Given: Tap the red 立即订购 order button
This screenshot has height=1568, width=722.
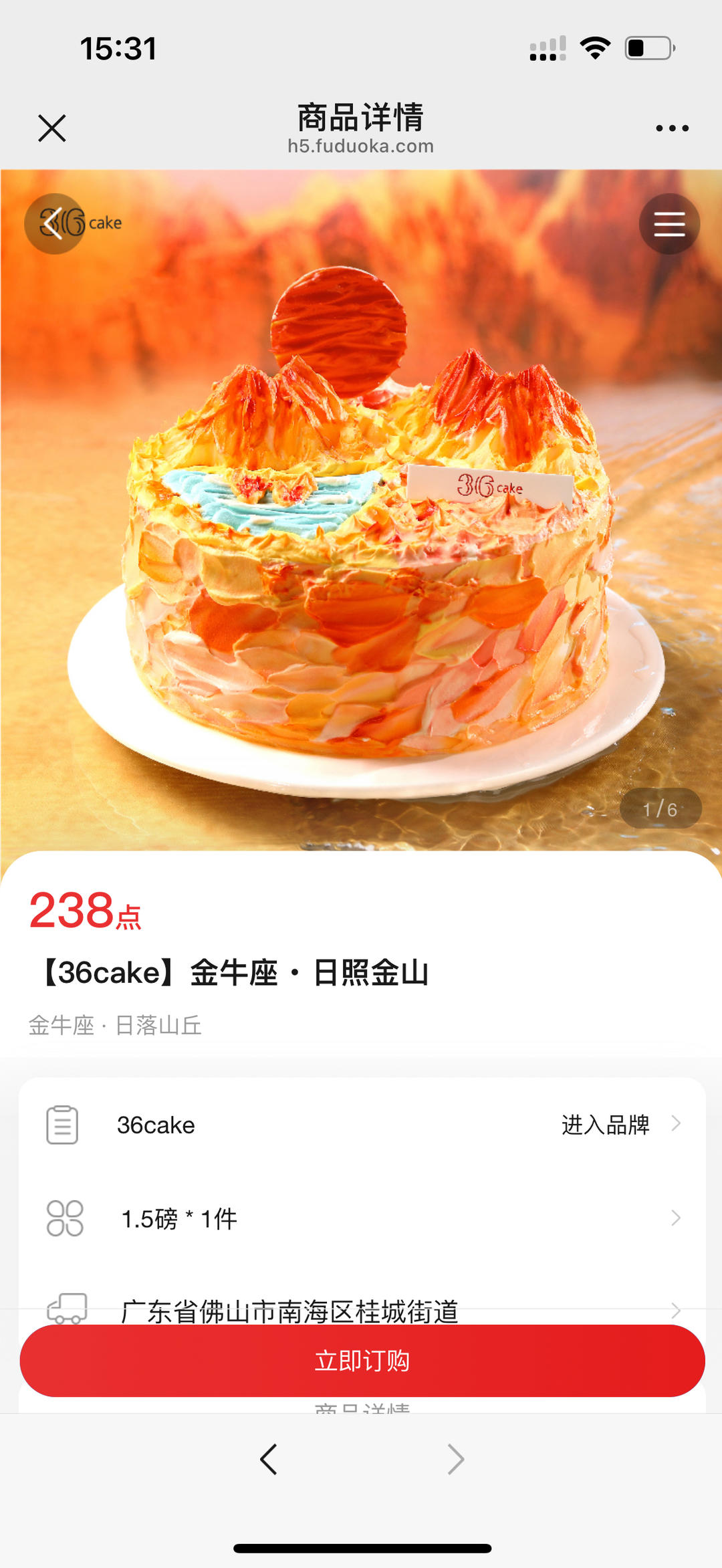Looking at the screenshot, I should 361,1360.
